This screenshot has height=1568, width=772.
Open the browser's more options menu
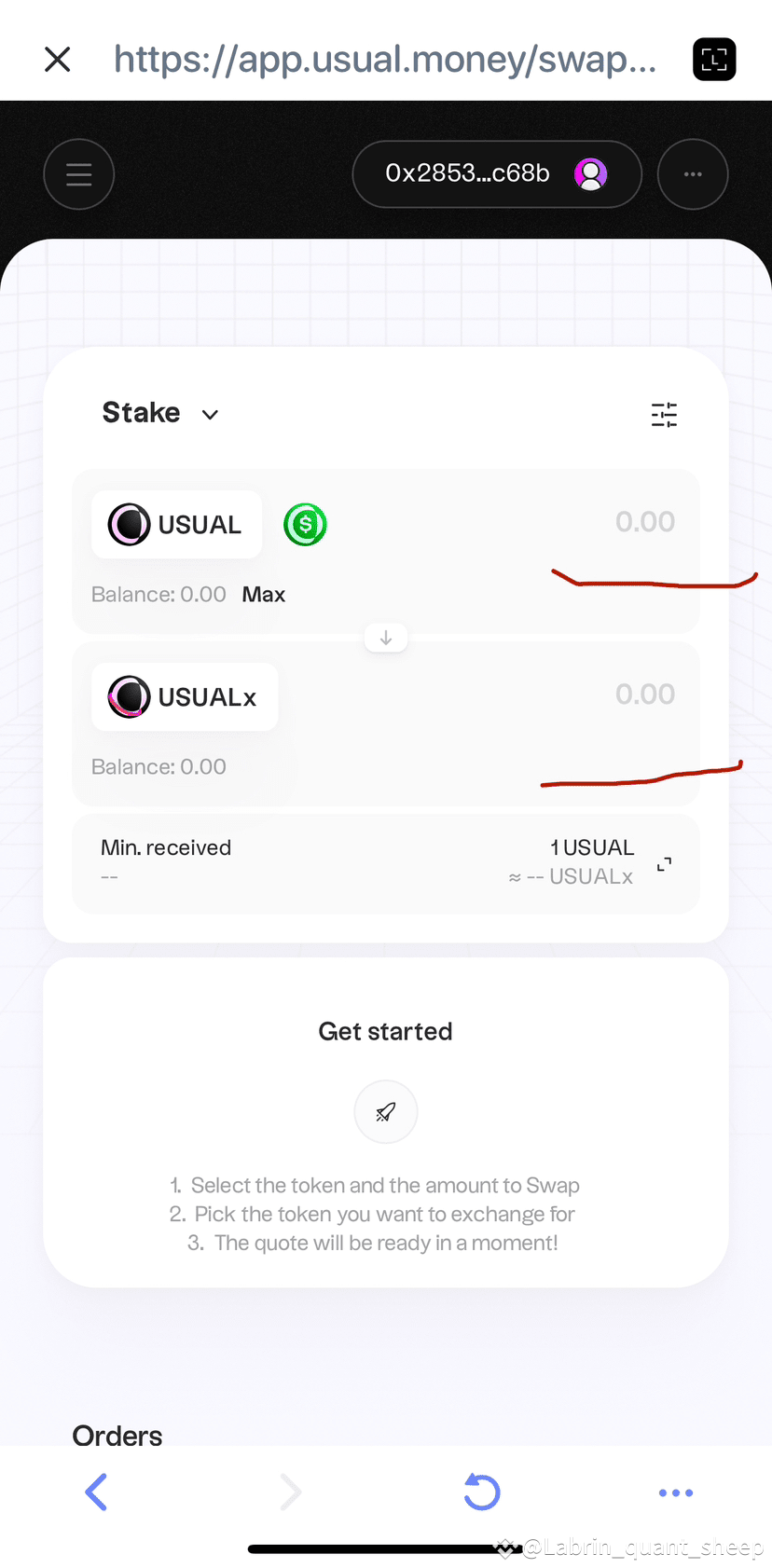(675, 1492)
